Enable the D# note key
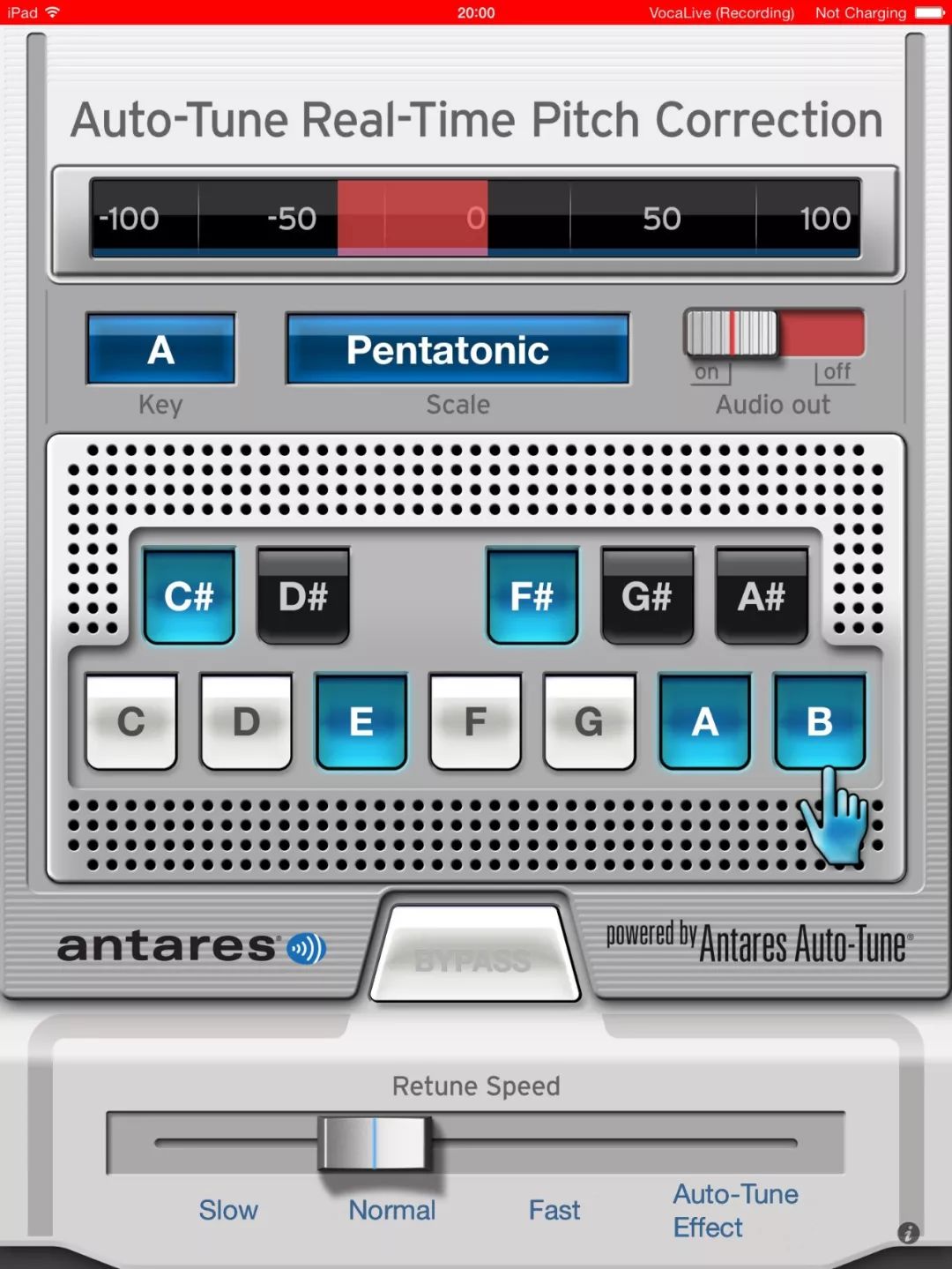The width and height of the screenshot is (952, 1269). click(303, 596)
